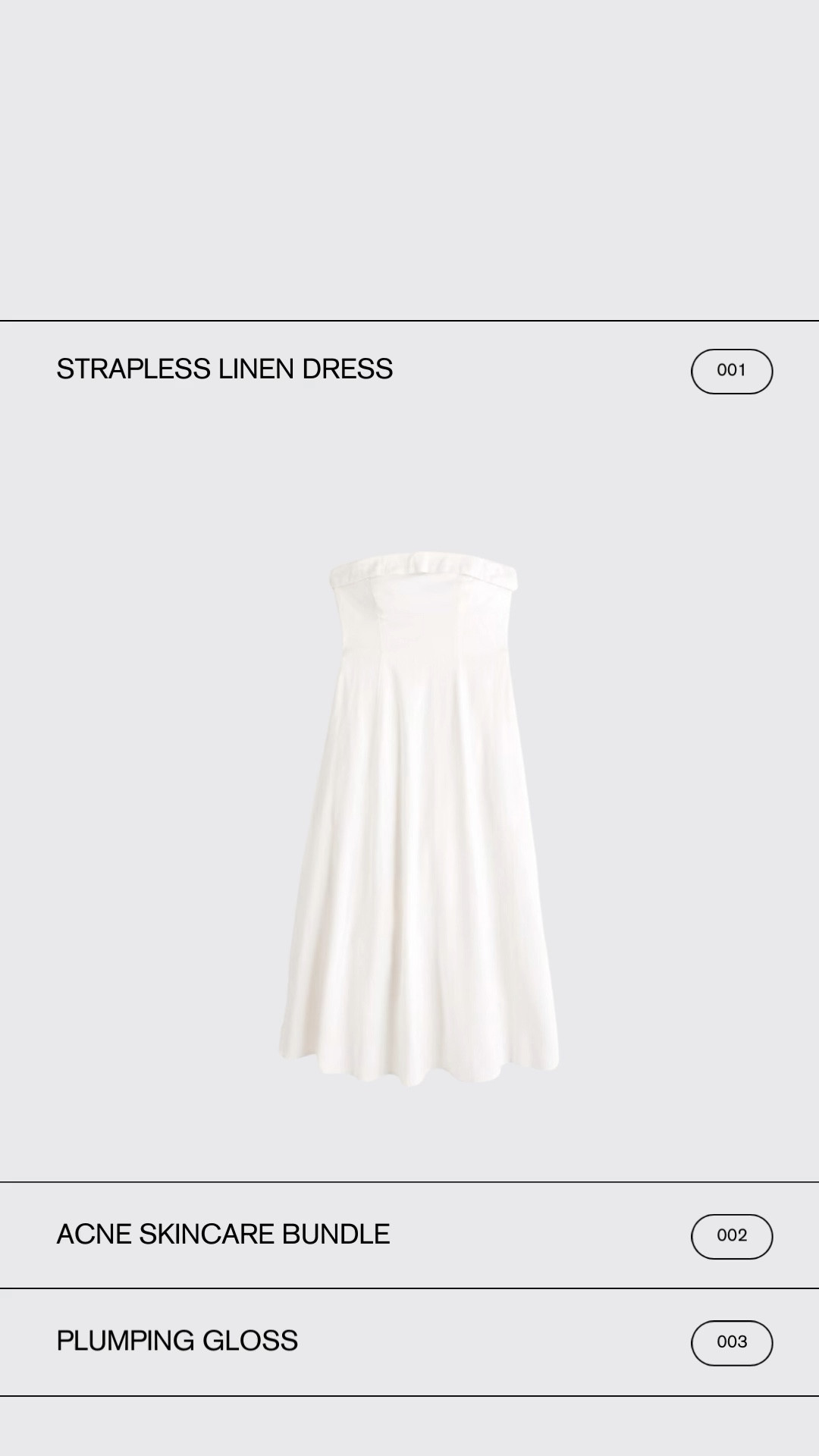Toggle the 003 item indicator
The width and height of the screenshot is (819, 1456).
[x=731, y=1341]
